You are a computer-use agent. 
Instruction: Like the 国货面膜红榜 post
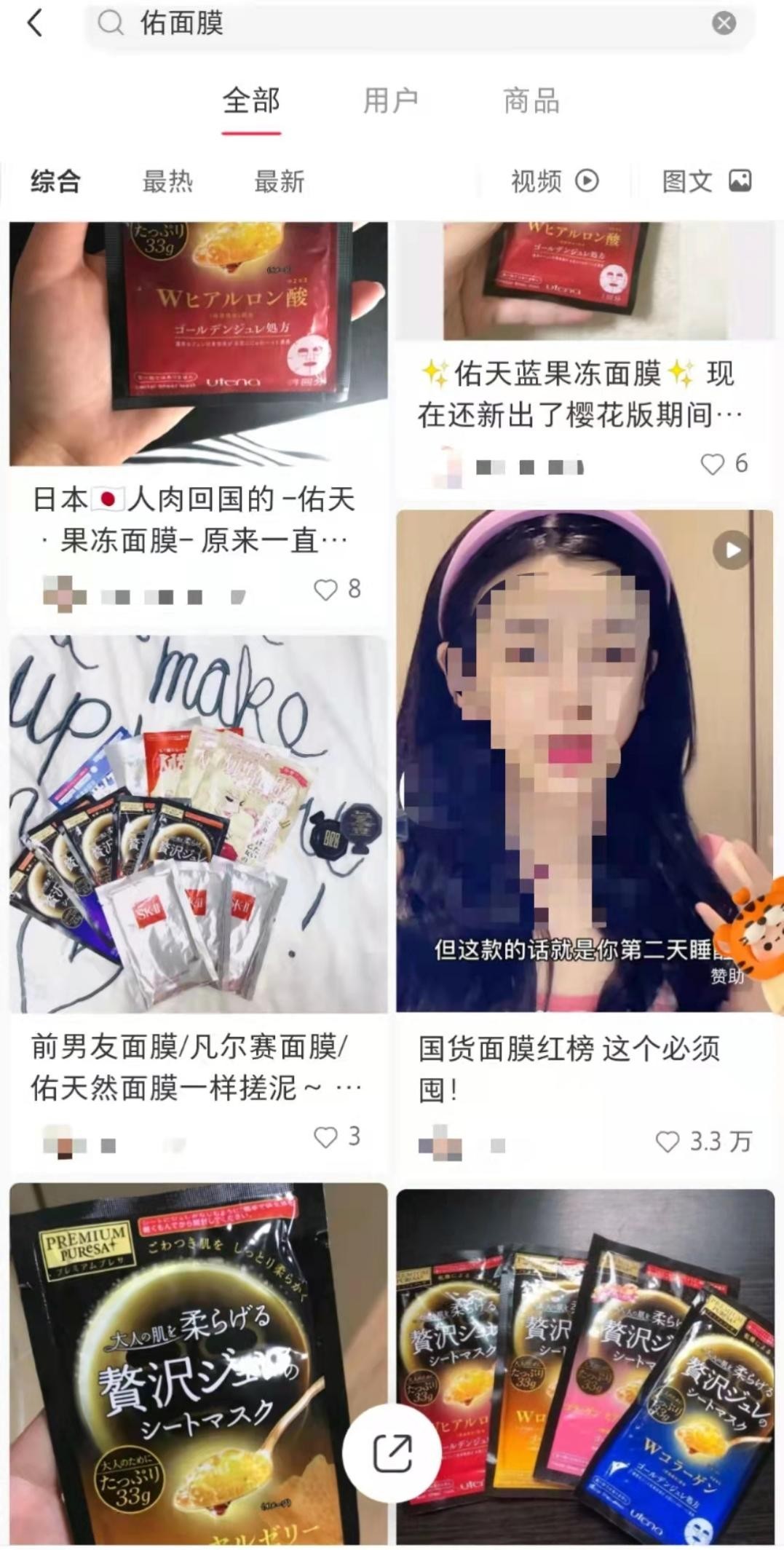pos(668,1142)
